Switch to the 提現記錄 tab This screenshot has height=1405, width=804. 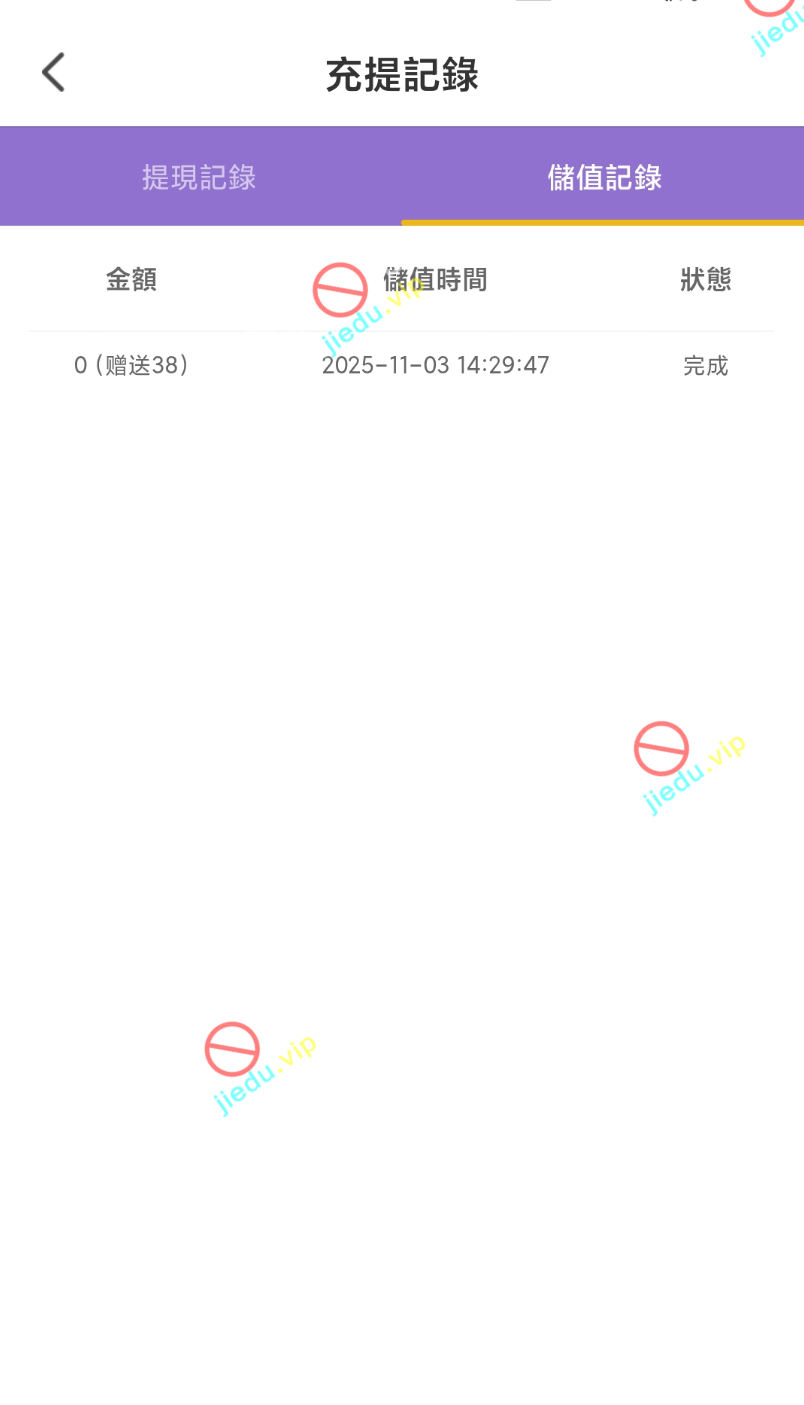pyautogui.click(x=199, y=177)
